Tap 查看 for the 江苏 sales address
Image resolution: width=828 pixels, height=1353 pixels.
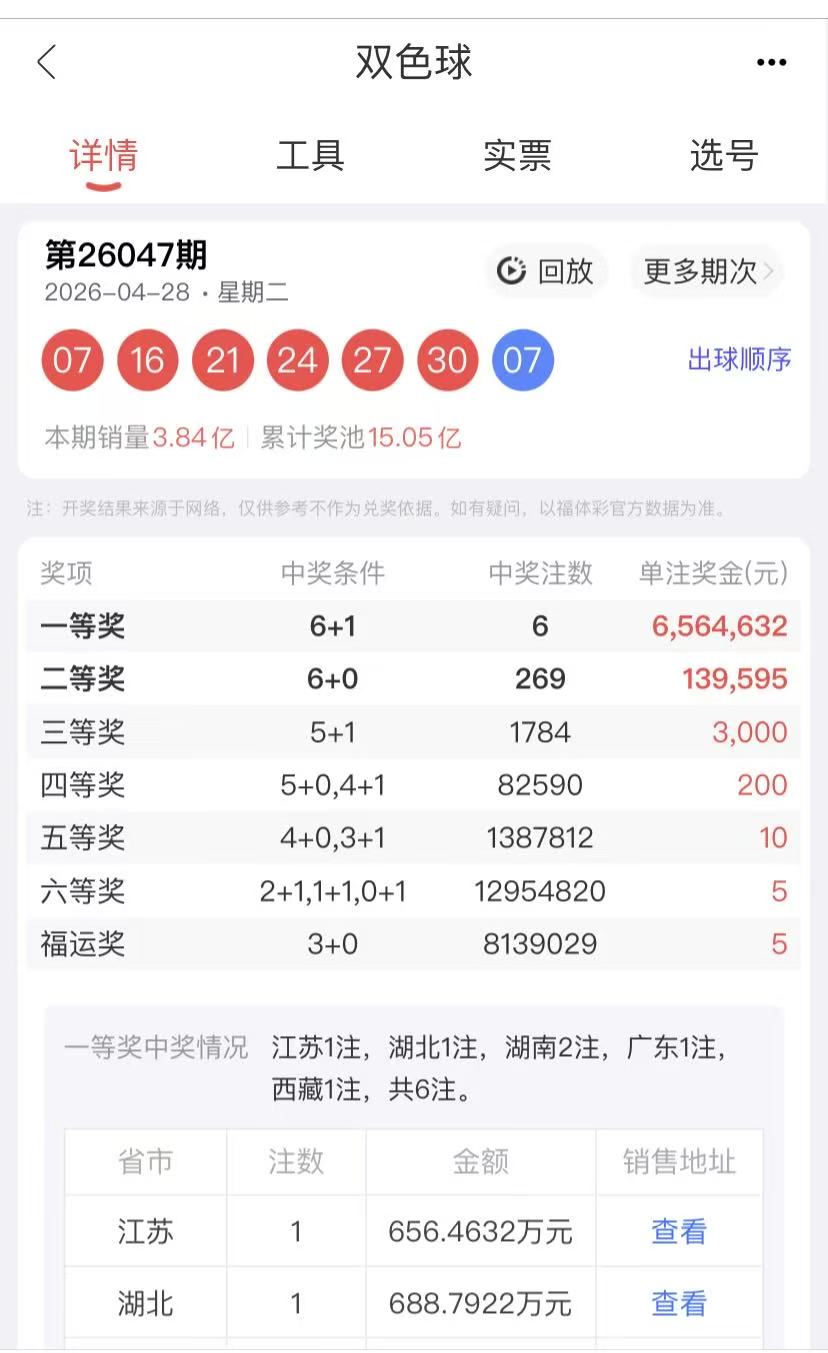679,1231
